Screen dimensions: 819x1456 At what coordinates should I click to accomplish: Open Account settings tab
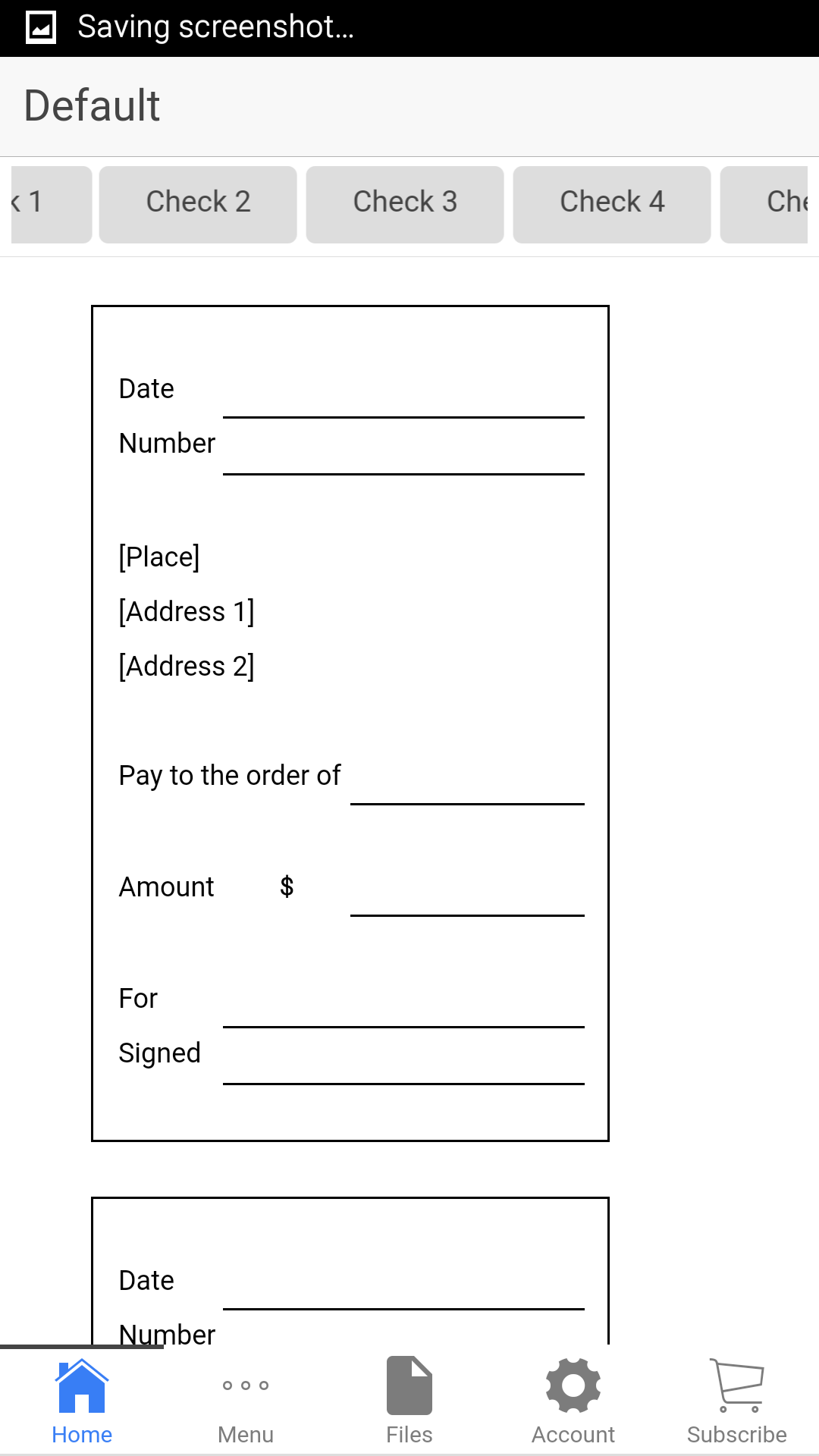pos(573,1401)
